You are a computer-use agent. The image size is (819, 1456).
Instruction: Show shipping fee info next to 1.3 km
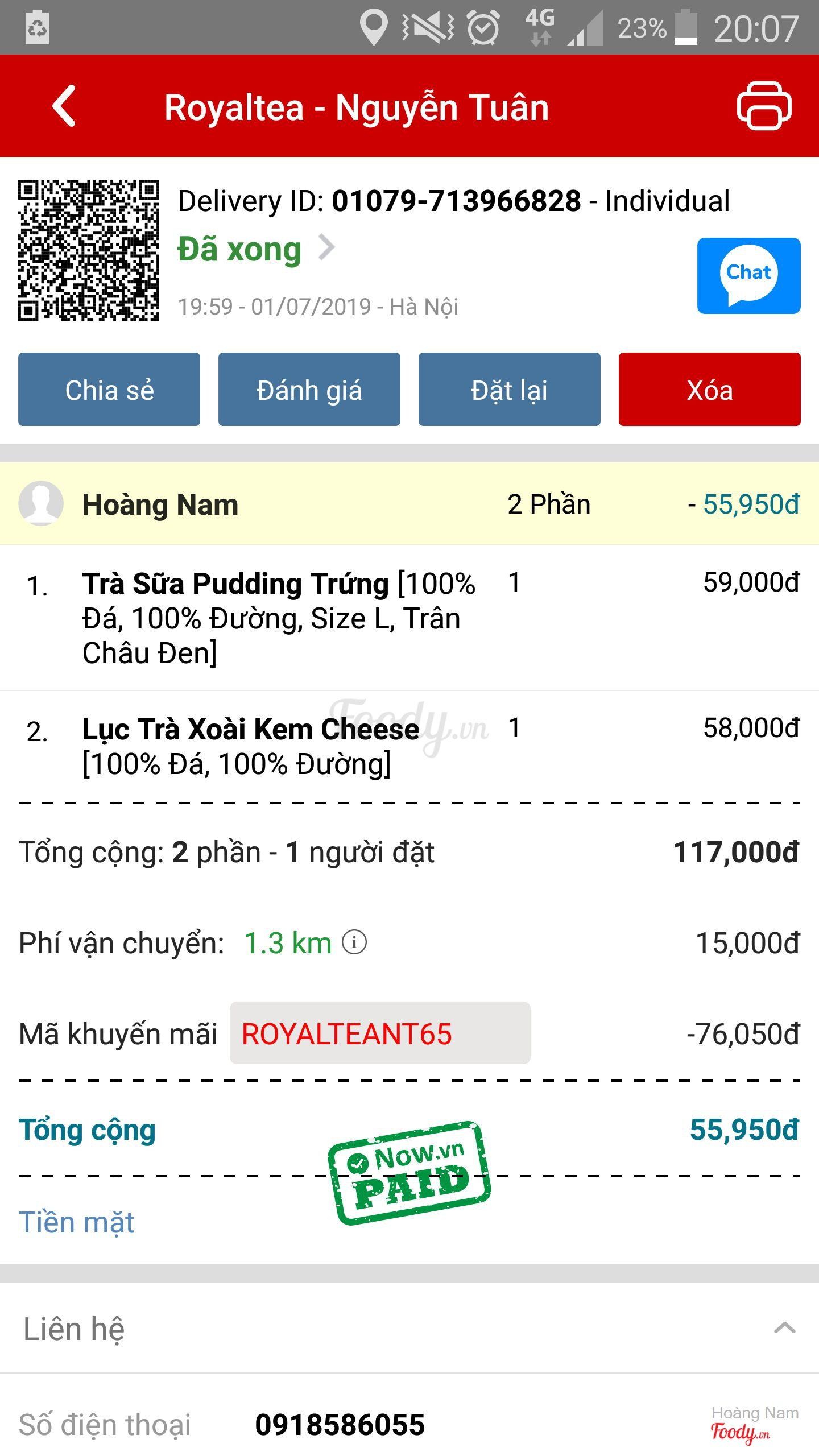tap(354, 942)
